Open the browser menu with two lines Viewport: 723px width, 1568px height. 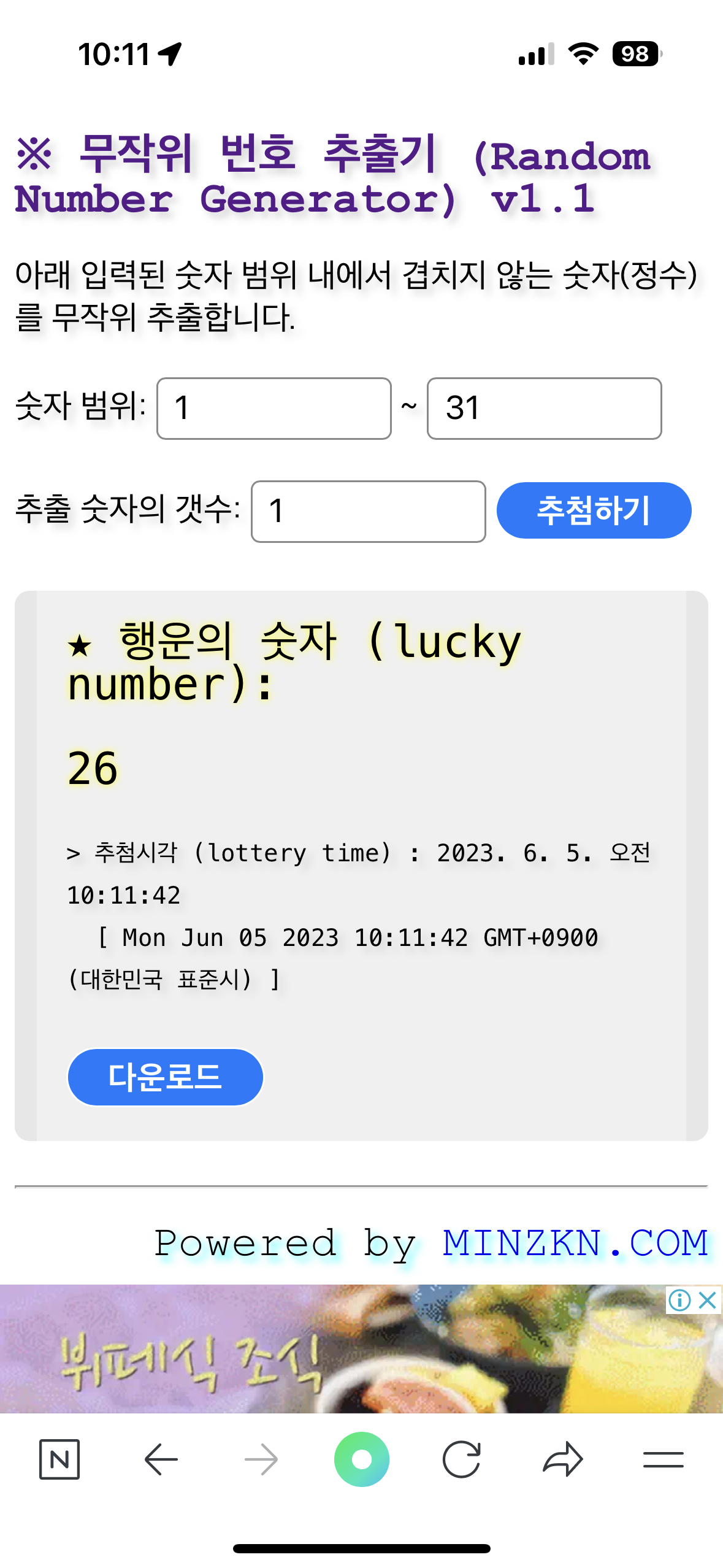pyautogui.click(x=663, y=1459)
